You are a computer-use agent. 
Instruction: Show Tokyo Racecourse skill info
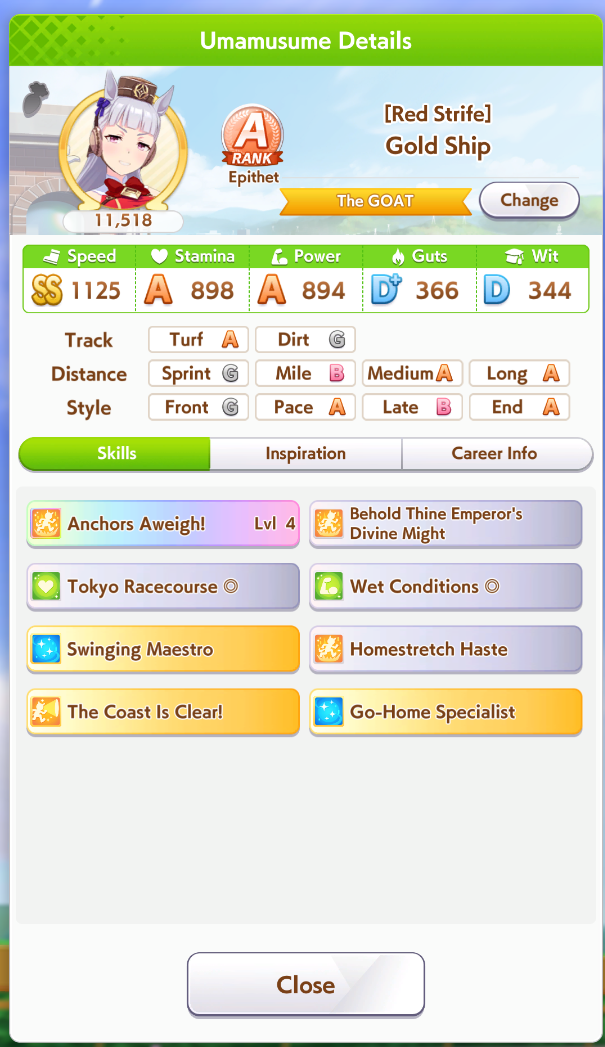pyautogui.click(x=163, y=586)
